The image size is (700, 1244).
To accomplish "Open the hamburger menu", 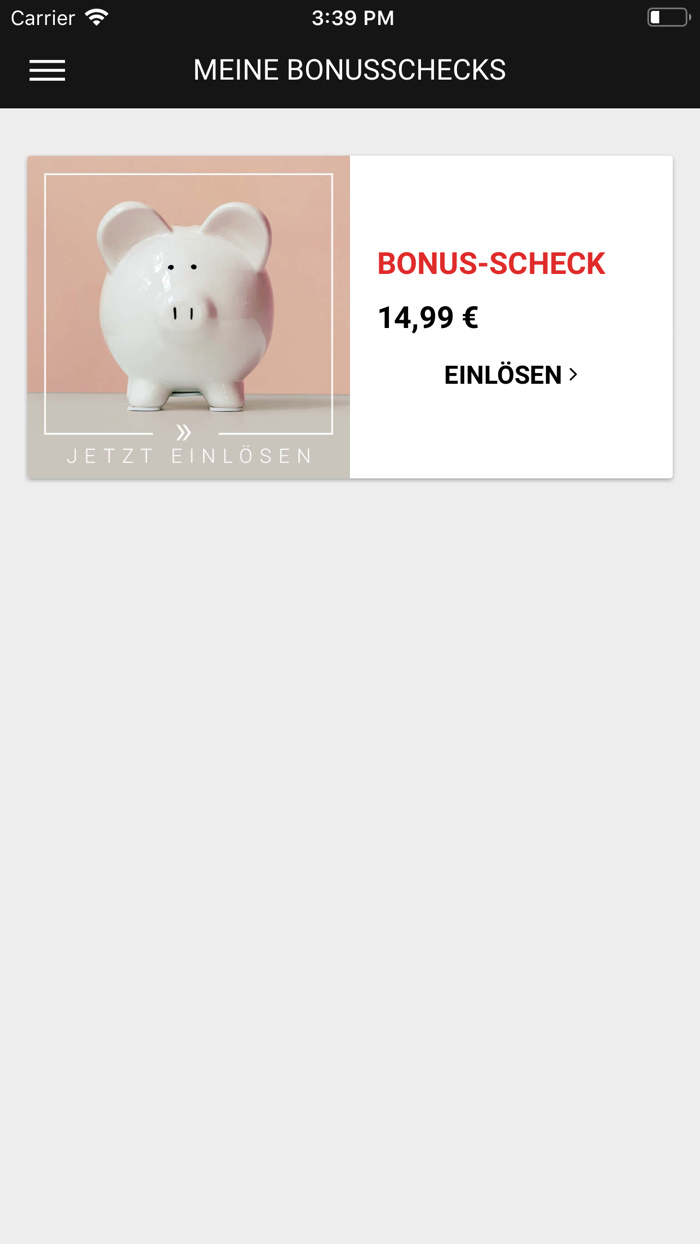I will (47, 70).
